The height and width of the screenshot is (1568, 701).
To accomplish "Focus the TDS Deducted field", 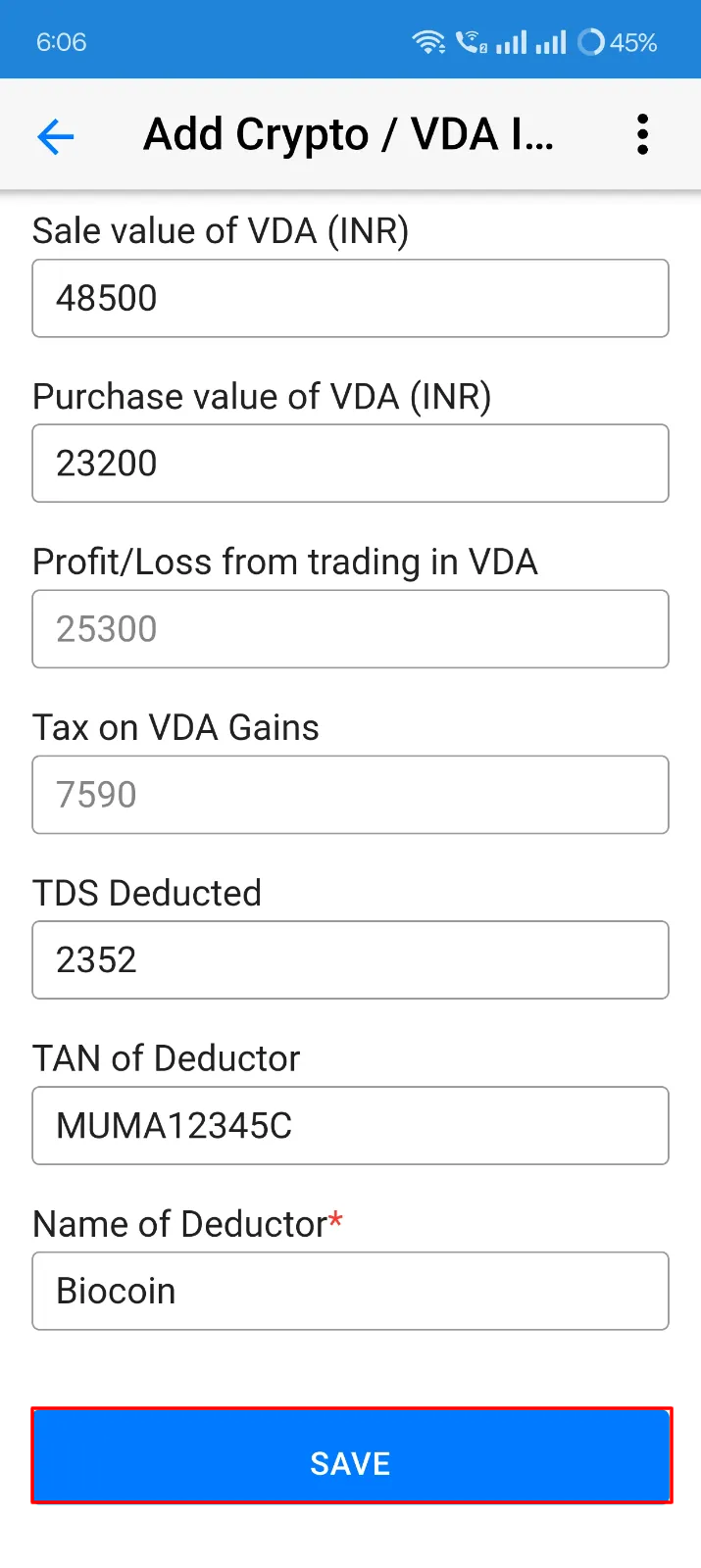I will tap(350, 959).
